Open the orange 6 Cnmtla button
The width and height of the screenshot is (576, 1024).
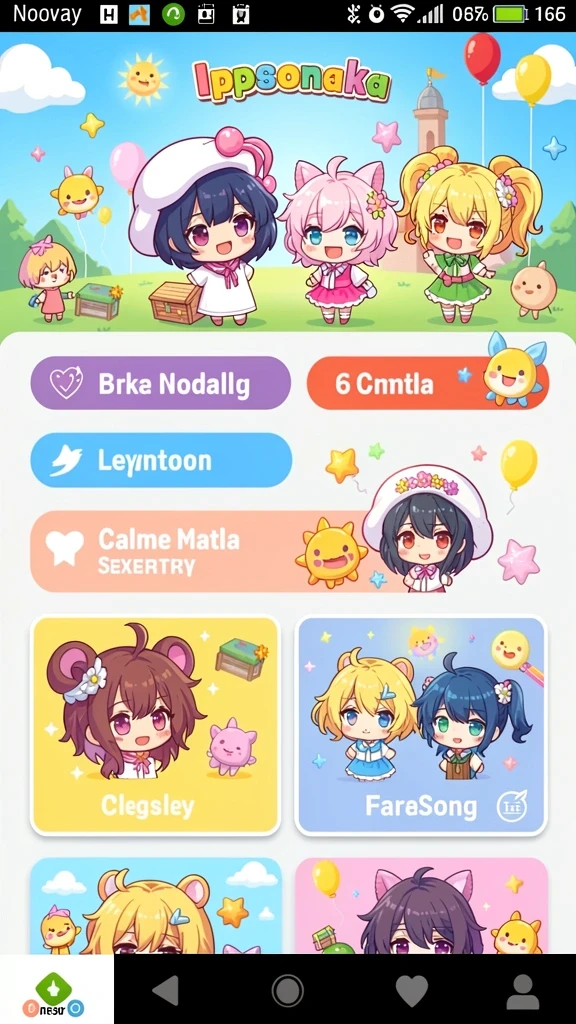(428, 383)
